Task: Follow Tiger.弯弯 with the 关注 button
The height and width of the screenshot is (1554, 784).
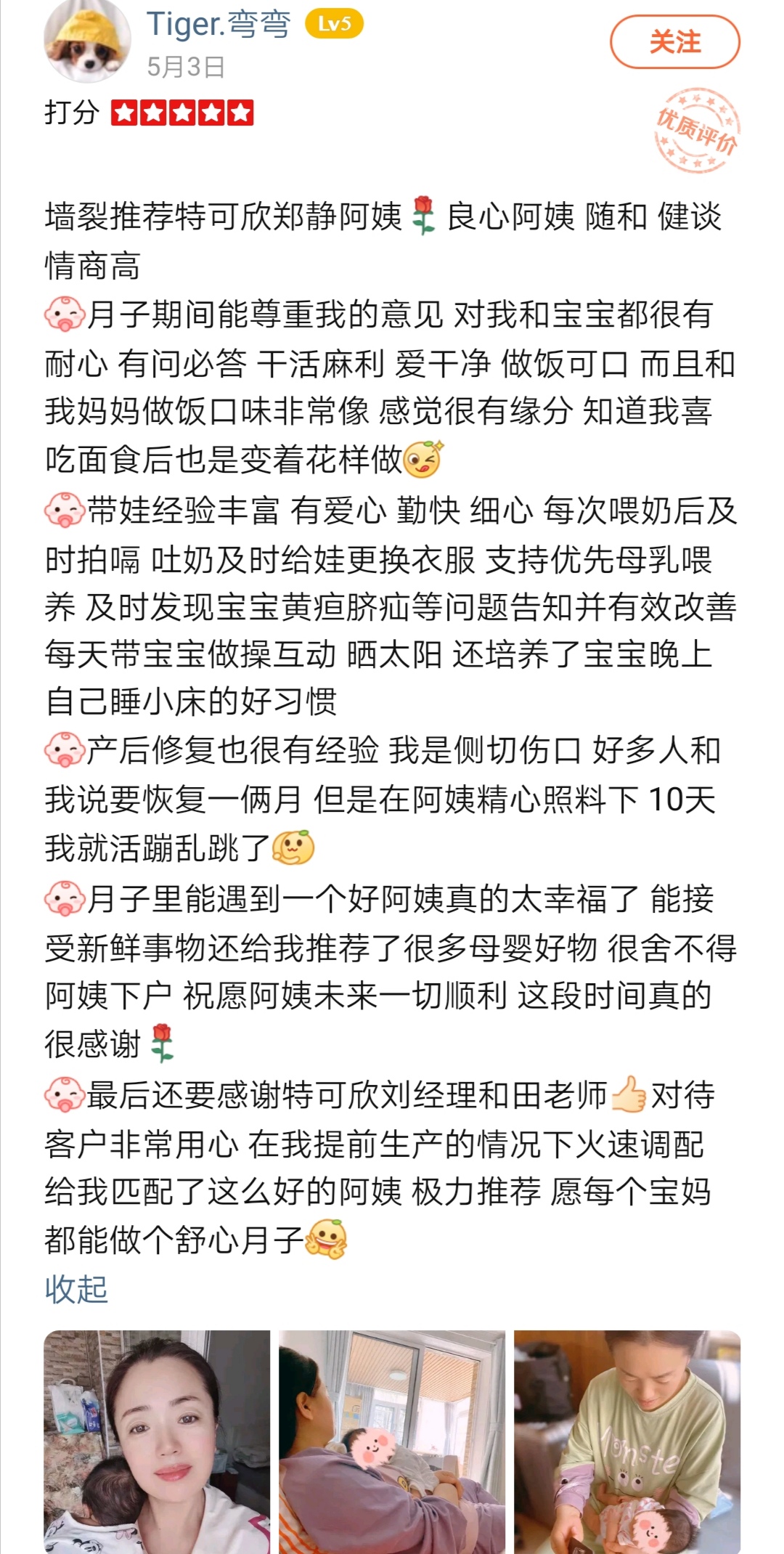Action: (674, 42)
